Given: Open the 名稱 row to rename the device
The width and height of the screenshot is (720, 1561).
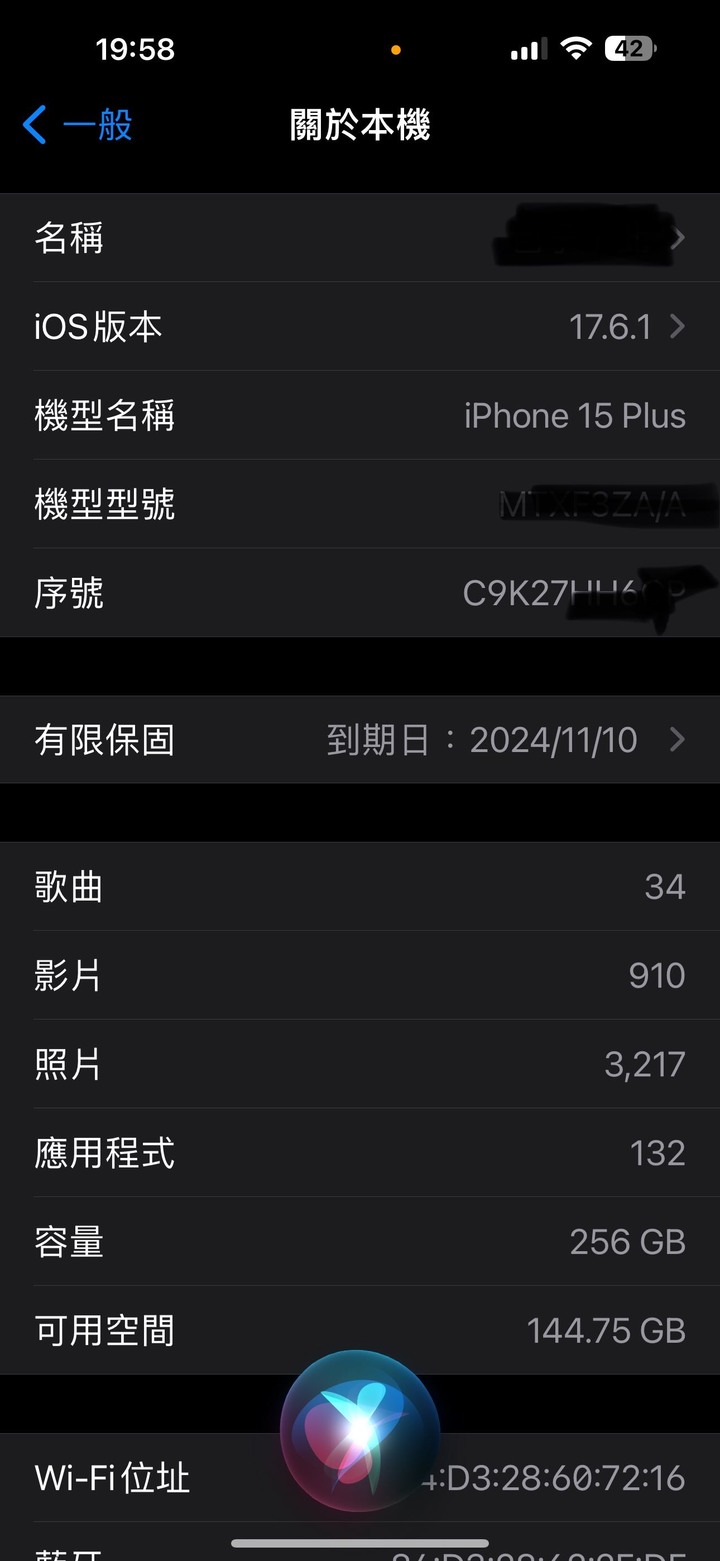Looking at the screenshot, I should pyautogui.click(x=360, y=238).
